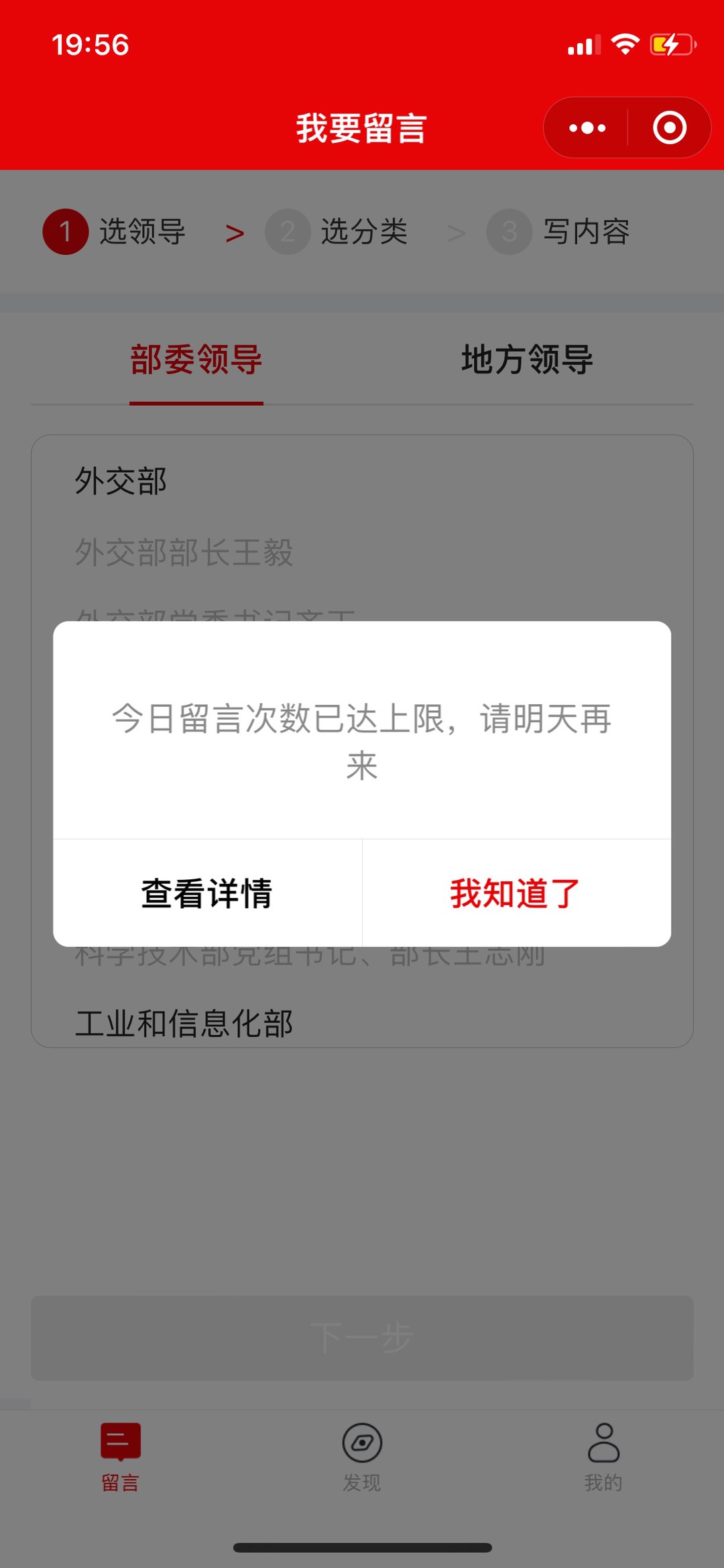724x1568 pixels.
Task: Switch to the 地方领导 tab
Action: (x=527, y=360)
